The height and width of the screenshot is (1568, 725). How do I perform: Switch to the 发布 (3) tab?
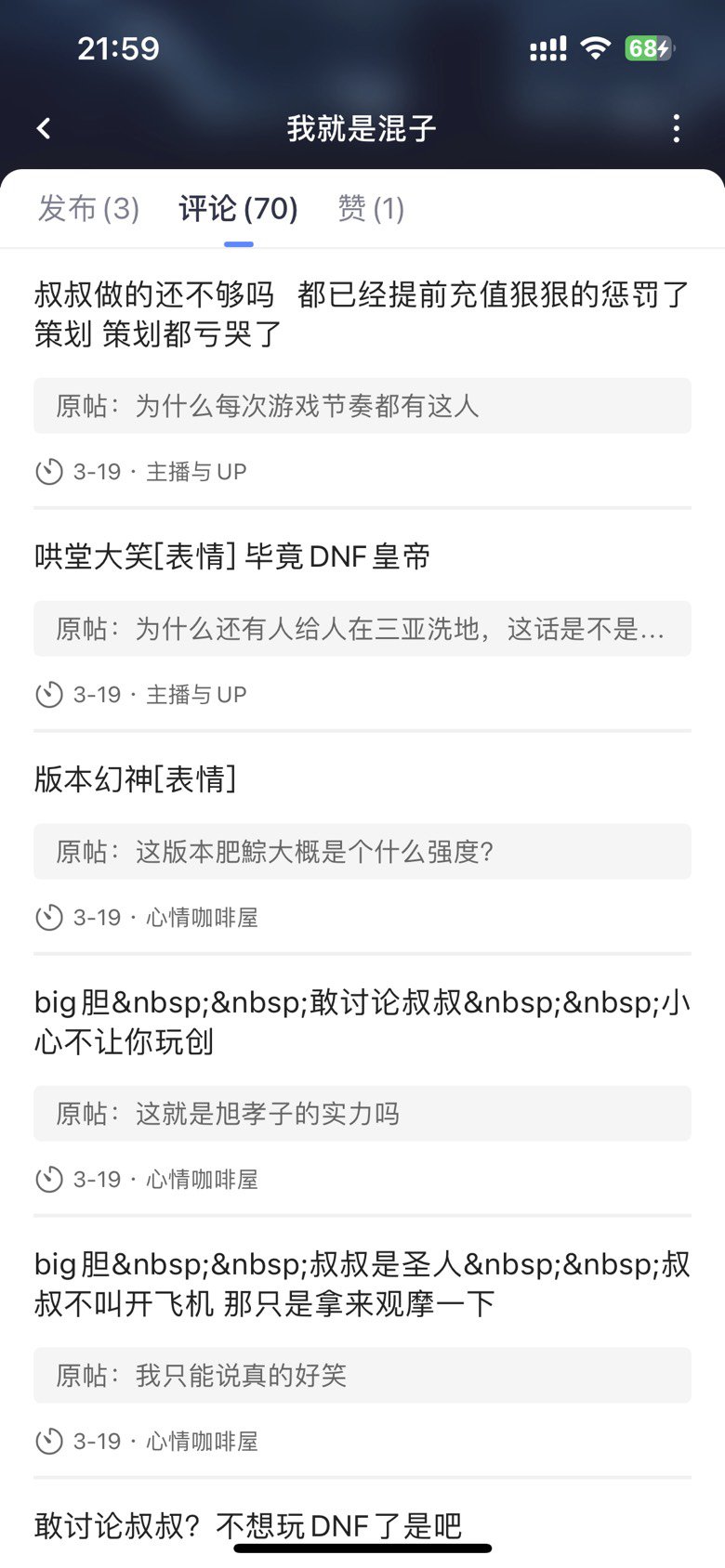point(88,208)
